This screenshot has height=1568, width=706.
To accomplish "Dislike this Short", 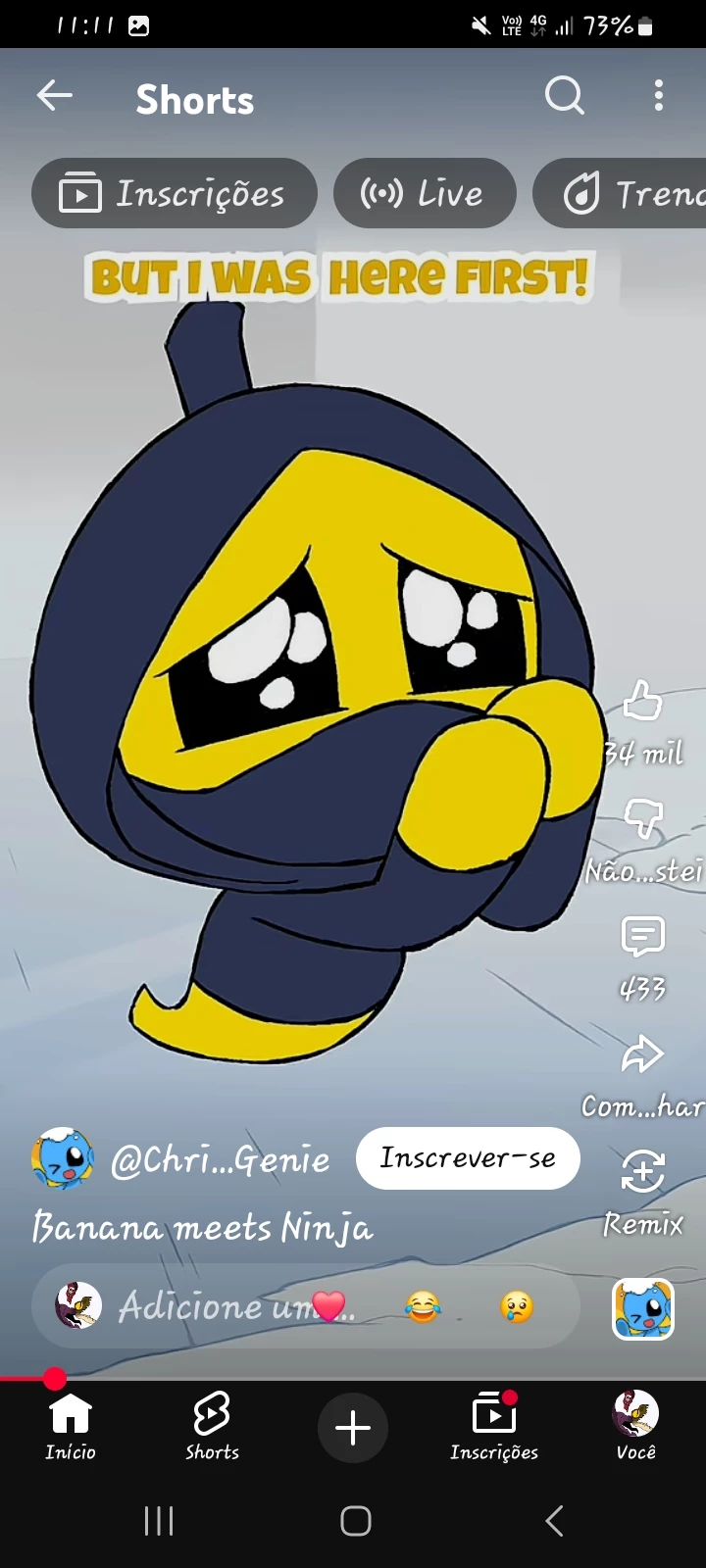I will (643, 819).
